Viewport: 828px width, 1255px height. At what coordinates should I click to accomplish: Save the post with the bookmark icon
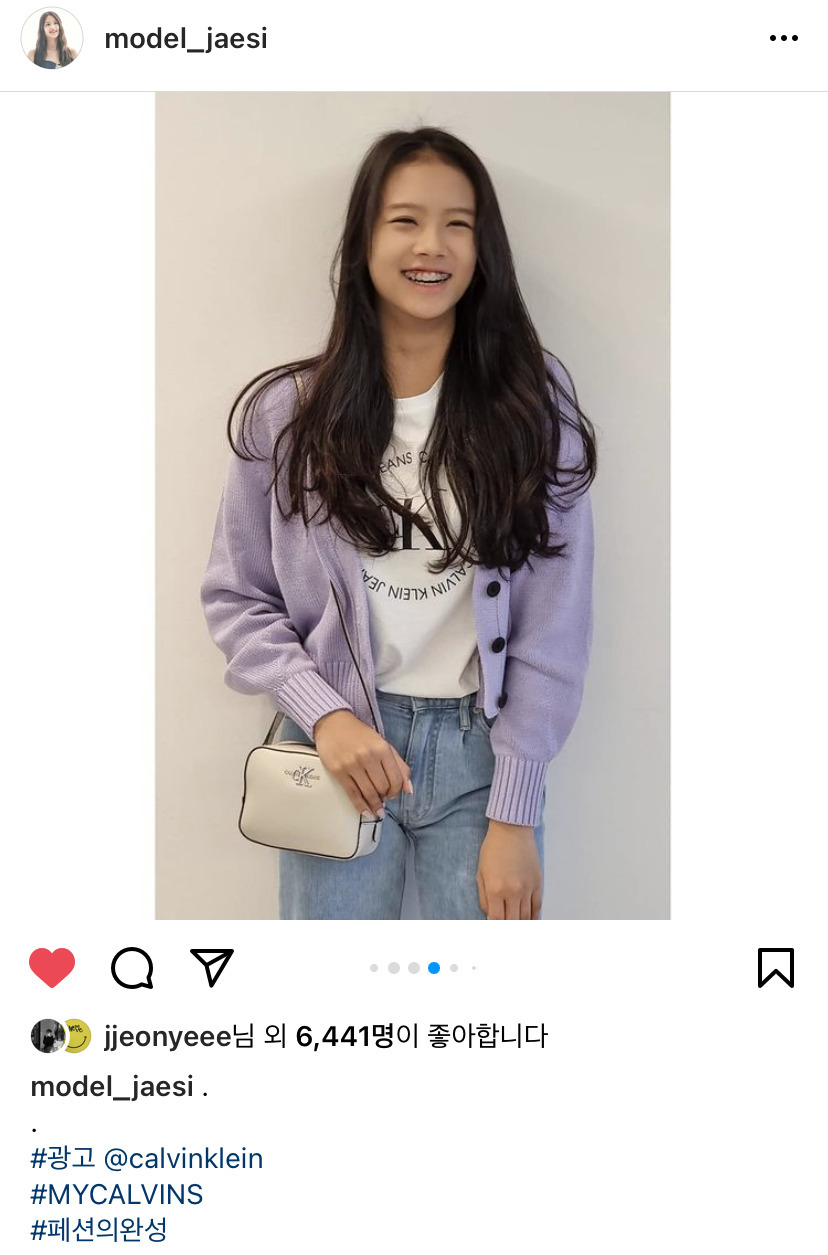[775, 968]
